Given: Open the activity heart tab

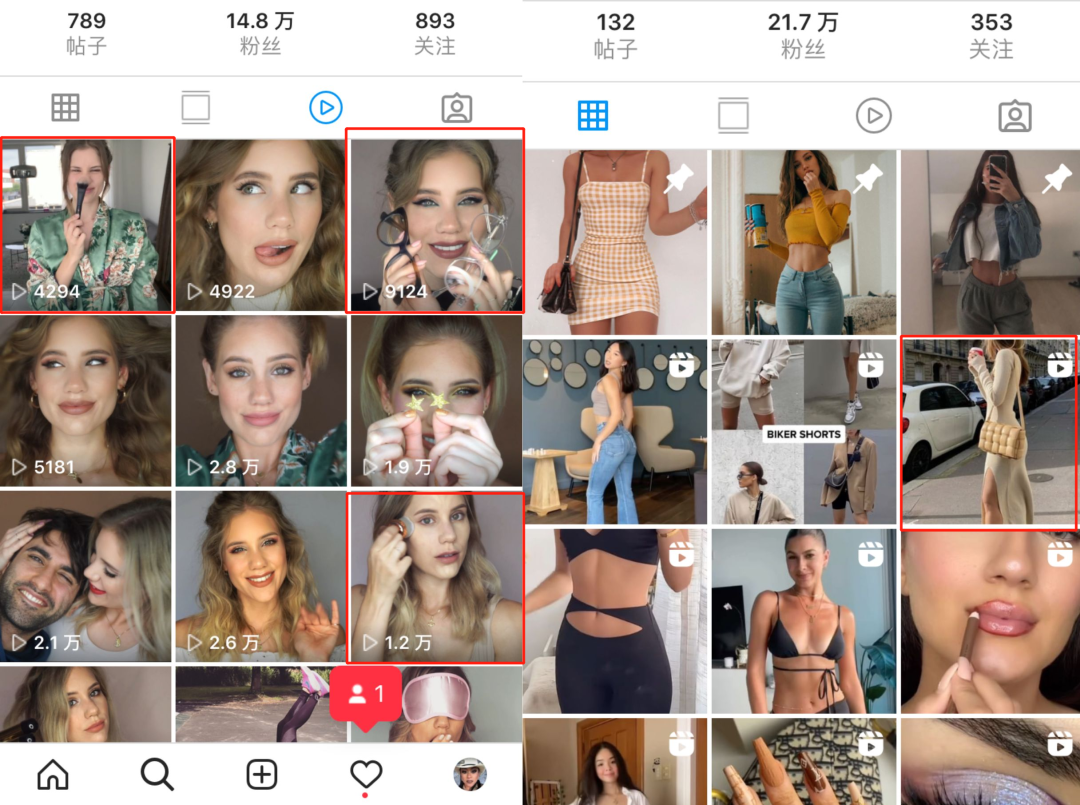Looking at the screenshot, I should pyautogui.click(x=366, y=773).
